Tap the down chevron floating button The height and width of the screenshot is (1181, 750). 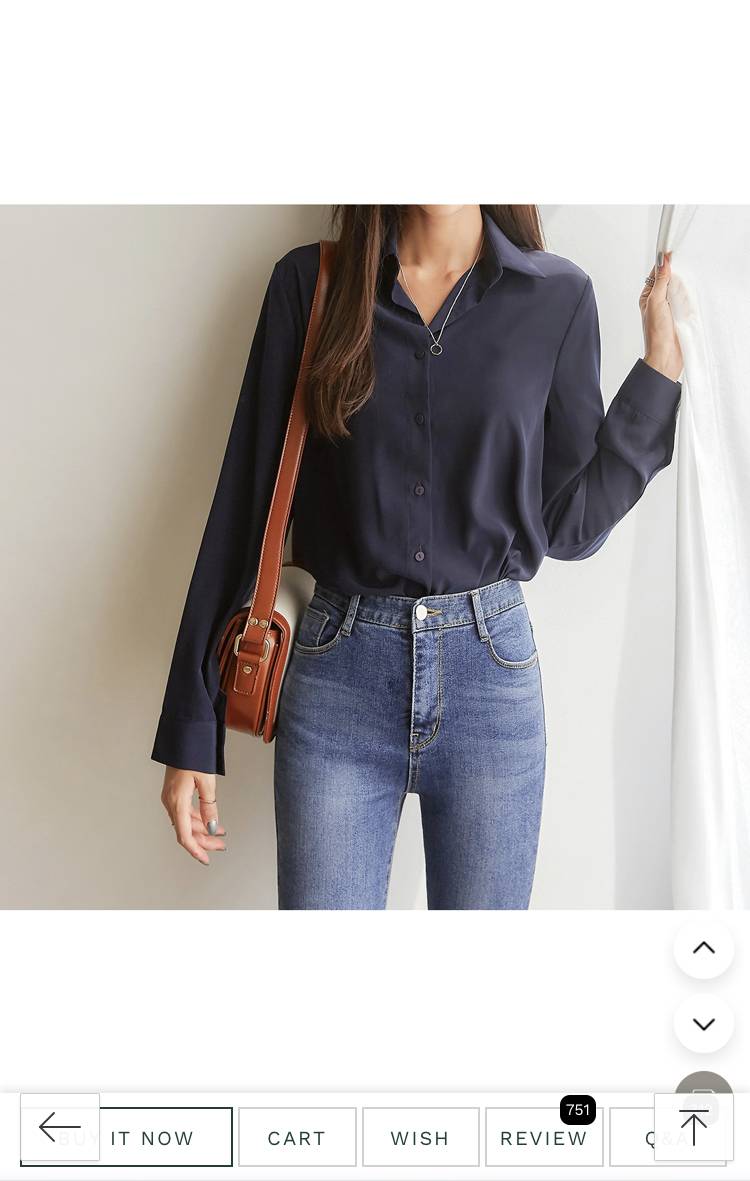click(704, 1023)
